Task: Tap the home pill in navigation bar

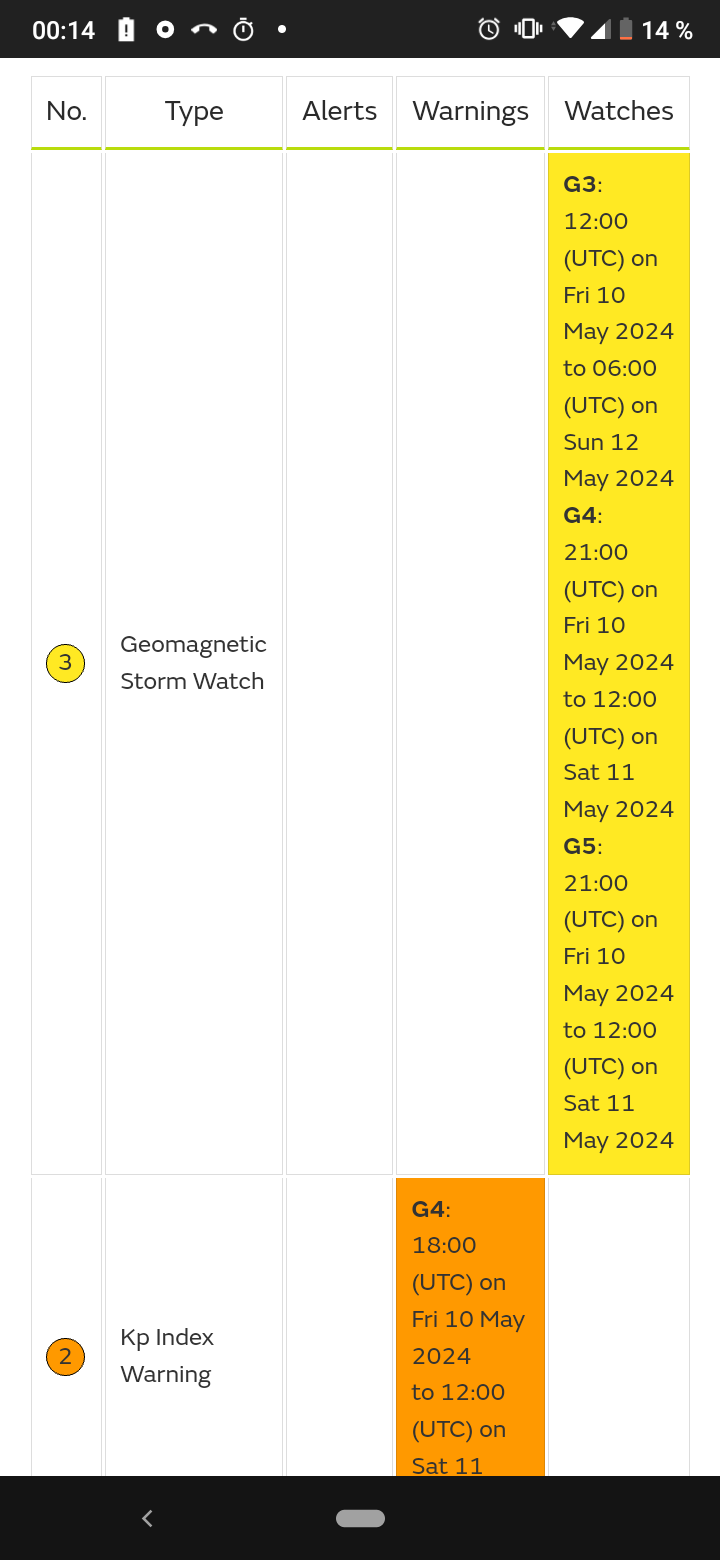Action: 360,1518
